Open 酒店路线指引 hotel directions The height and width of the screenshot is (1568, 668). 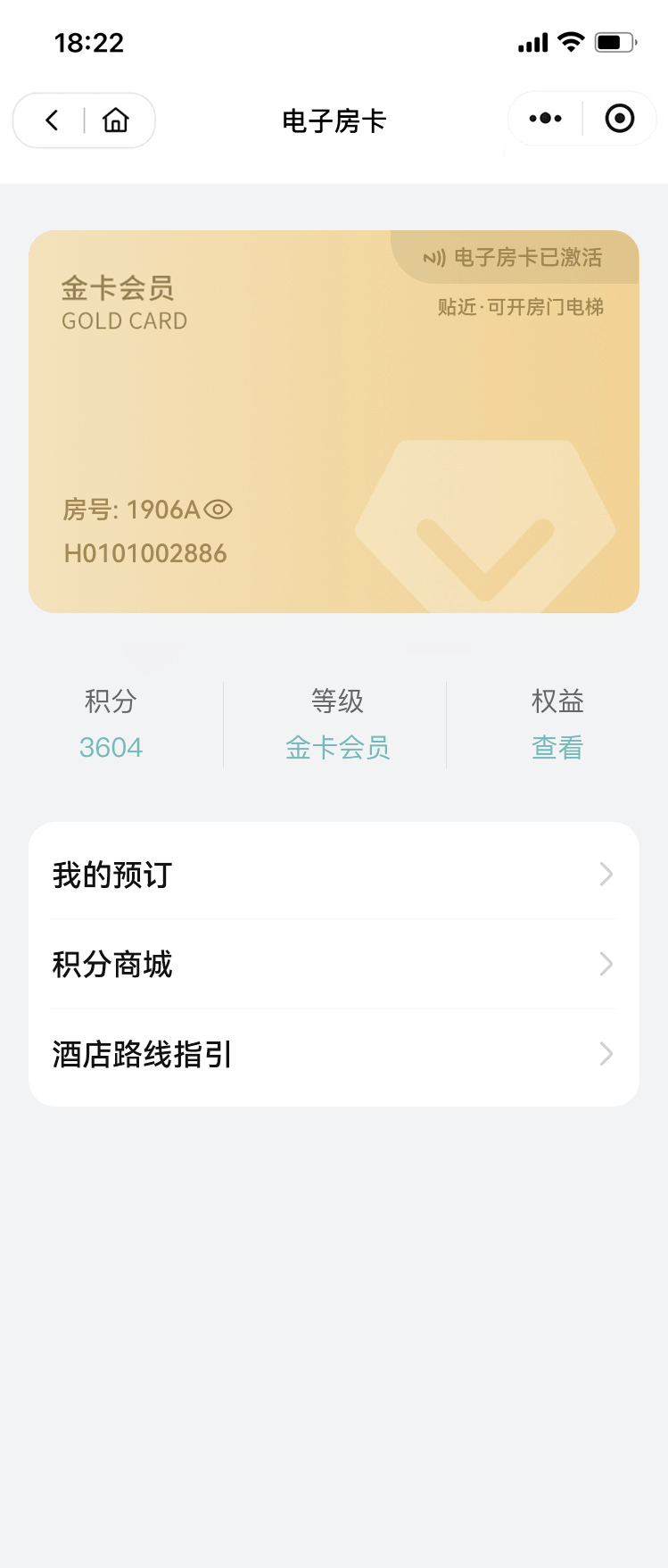(334, 1054)
